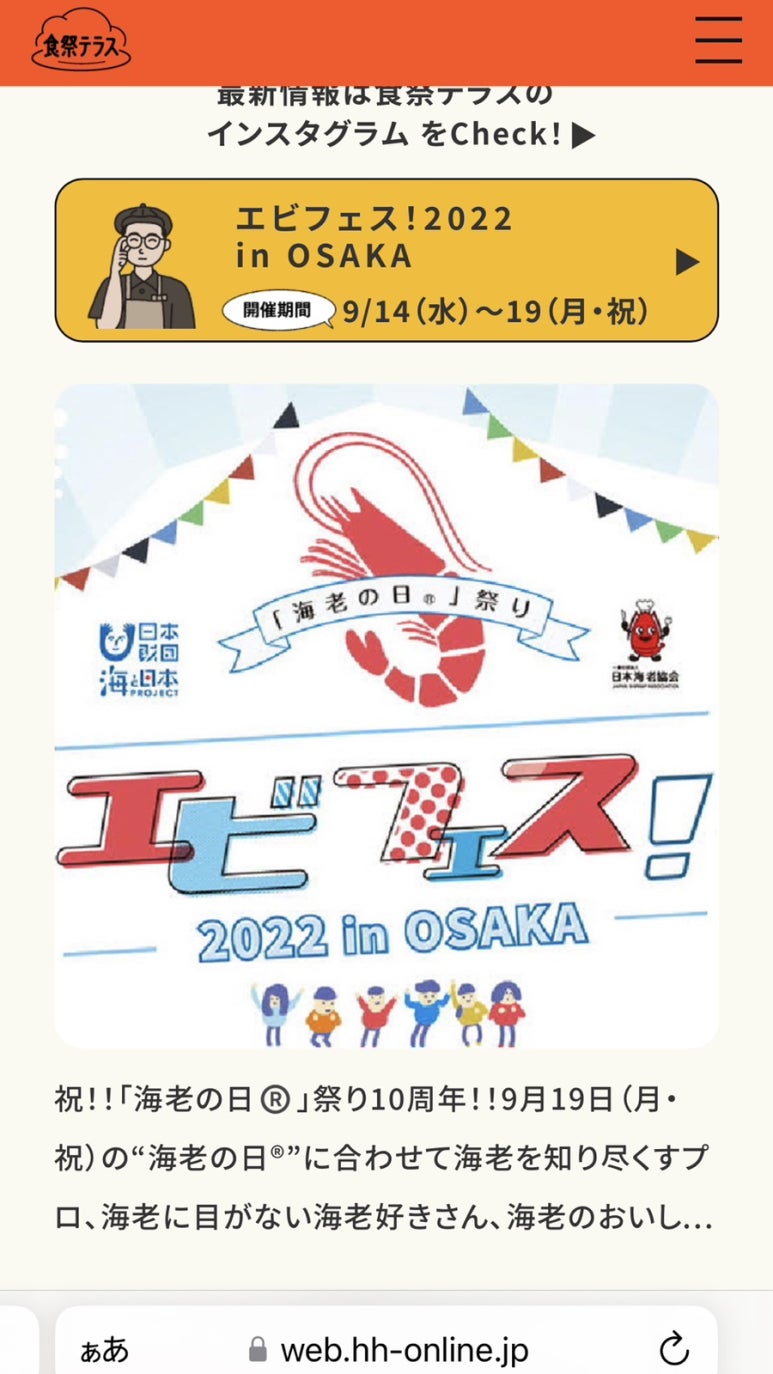Reload the page in Safari
Viewport: 773px width, 1374px height.
pyautogui.click(x=675, y=1349)
